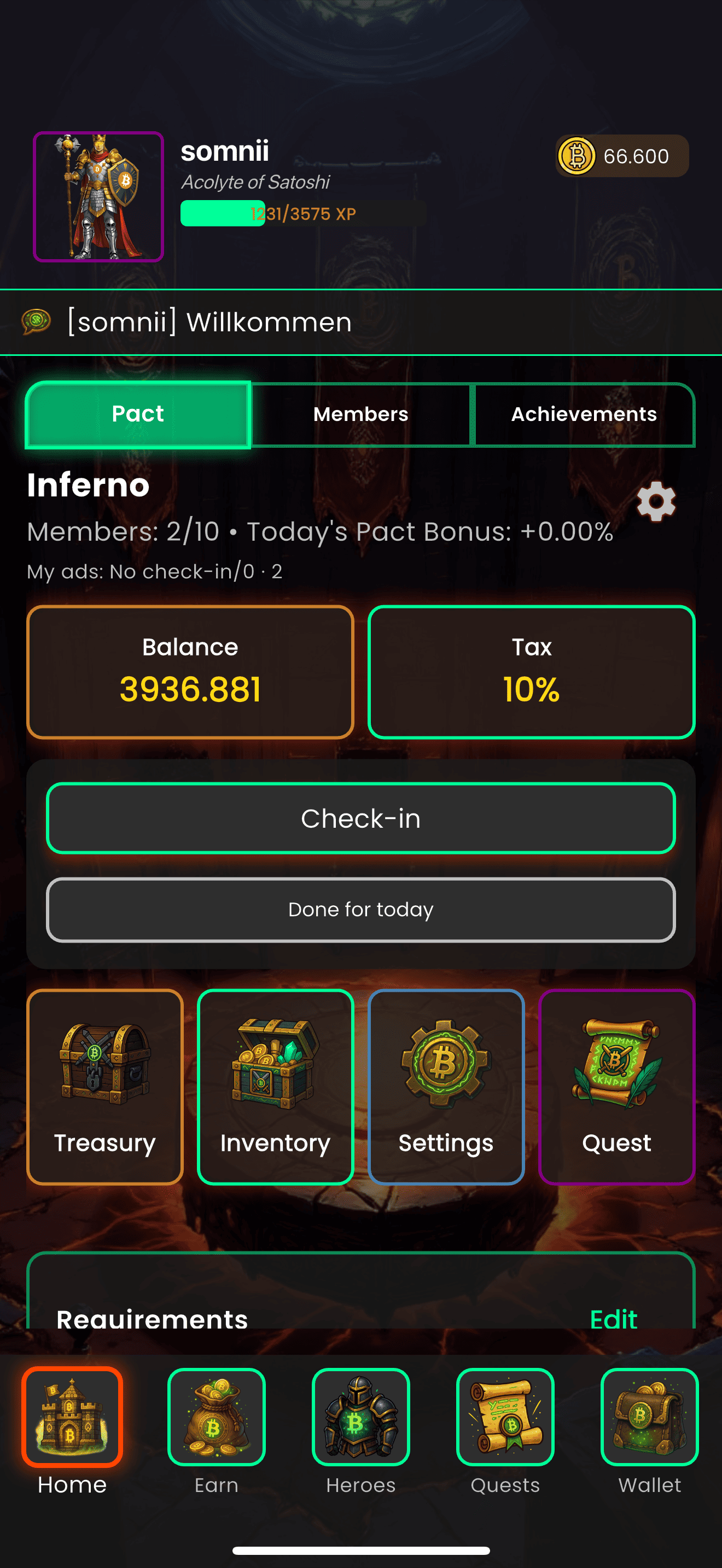Open somnii's hero avatar

[98, 197]
